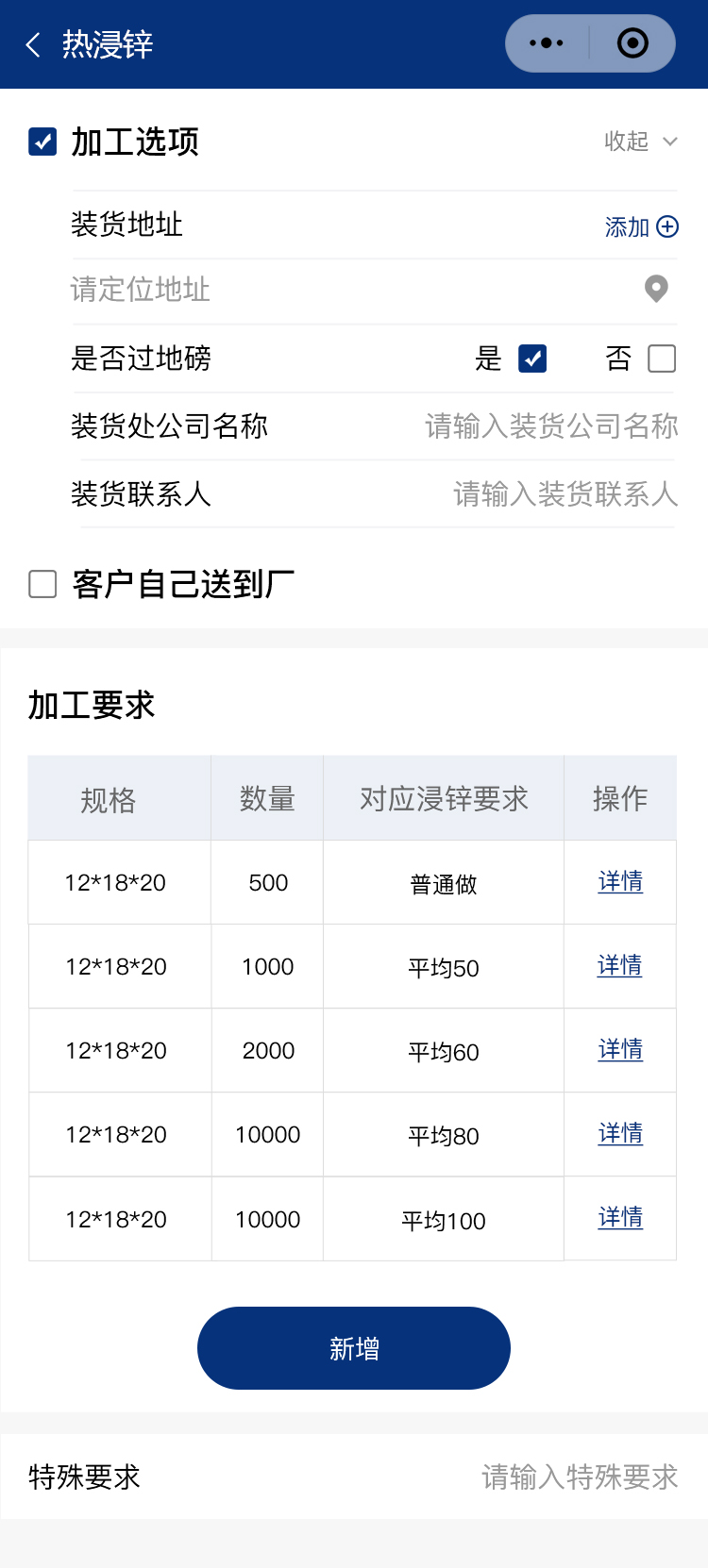The height and width of the screenshot is (1568, 708).
Task: Collapse the section with 收起
Action: click(x=641, y=142)
